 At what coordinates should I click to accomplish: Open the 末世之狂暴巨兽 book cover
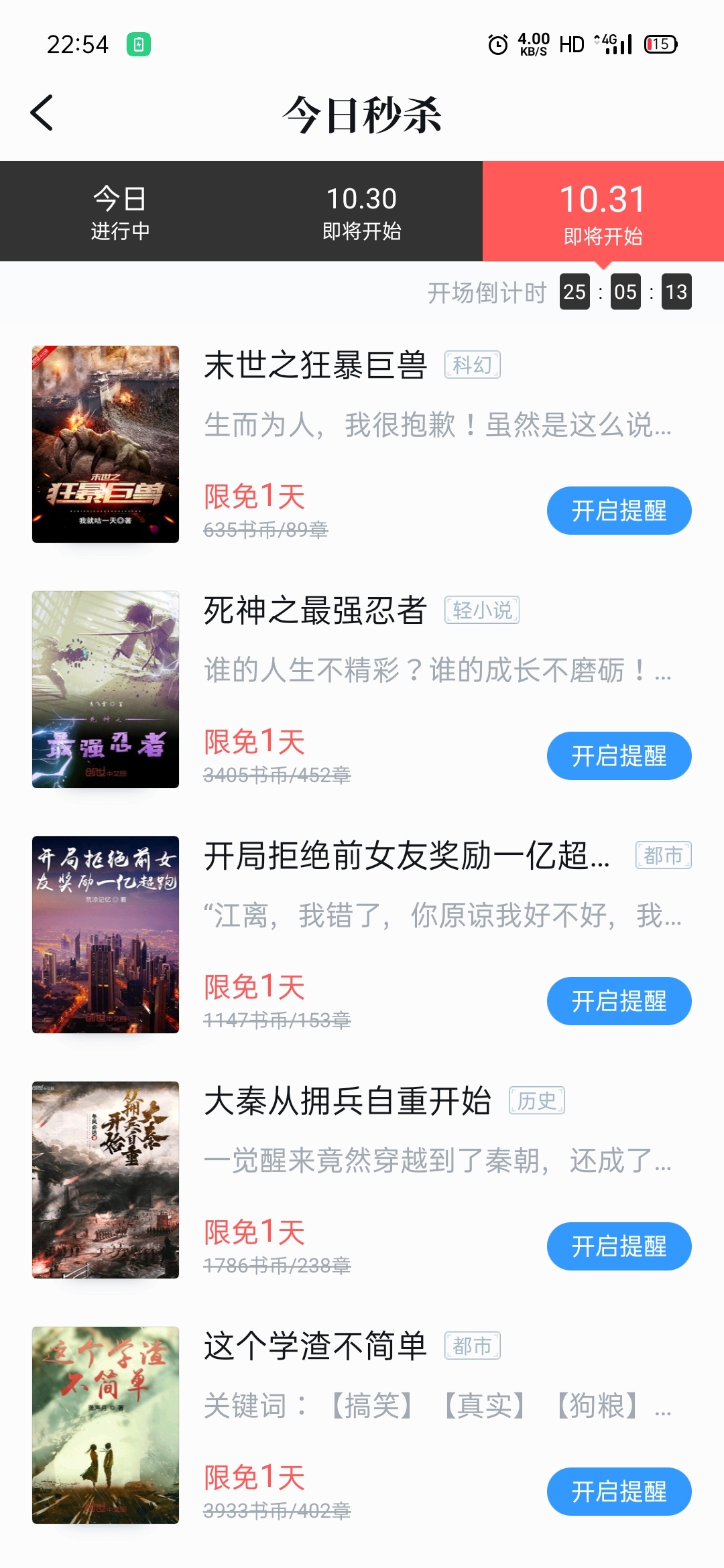coord(105,444)
